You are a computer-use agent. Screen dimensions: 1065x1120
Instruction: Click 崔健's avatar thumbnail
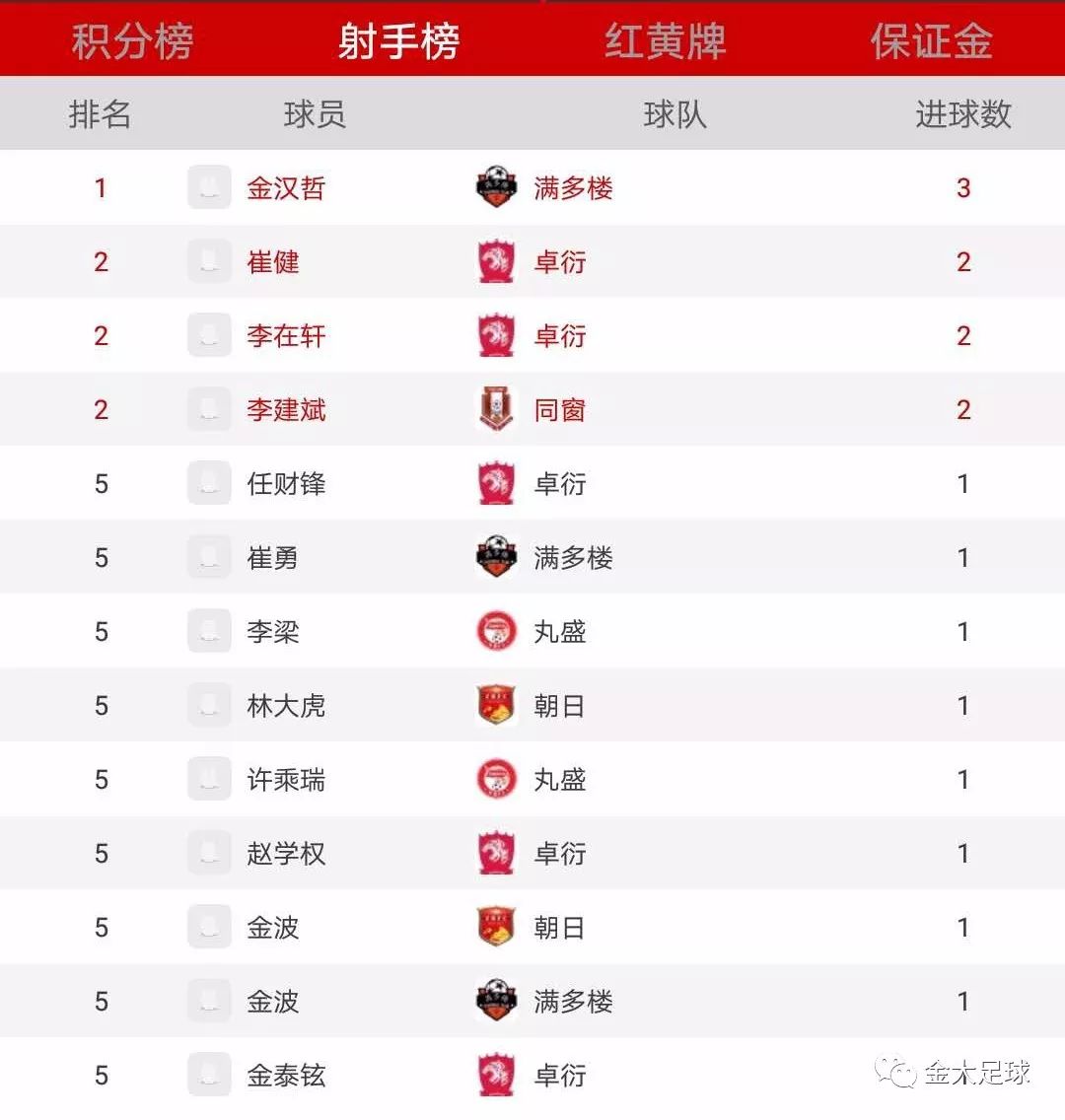pyautogui.click(x=208, y=261)
